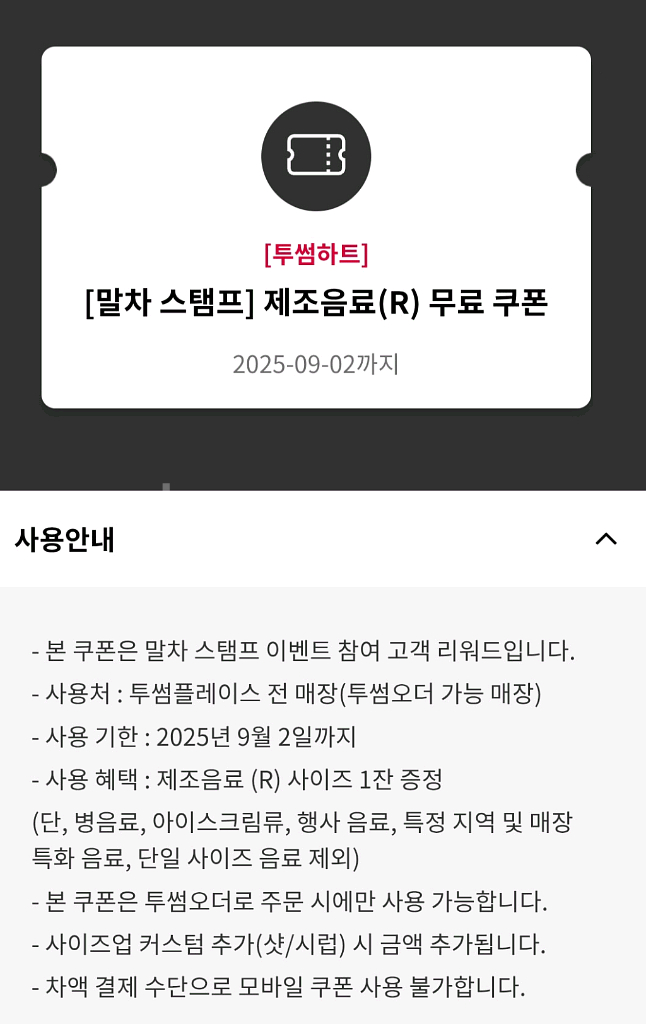Viewport: 646px width, 1024px height.
Task: Collapse the 사용안내 section
Action: [x=605, y=539]
